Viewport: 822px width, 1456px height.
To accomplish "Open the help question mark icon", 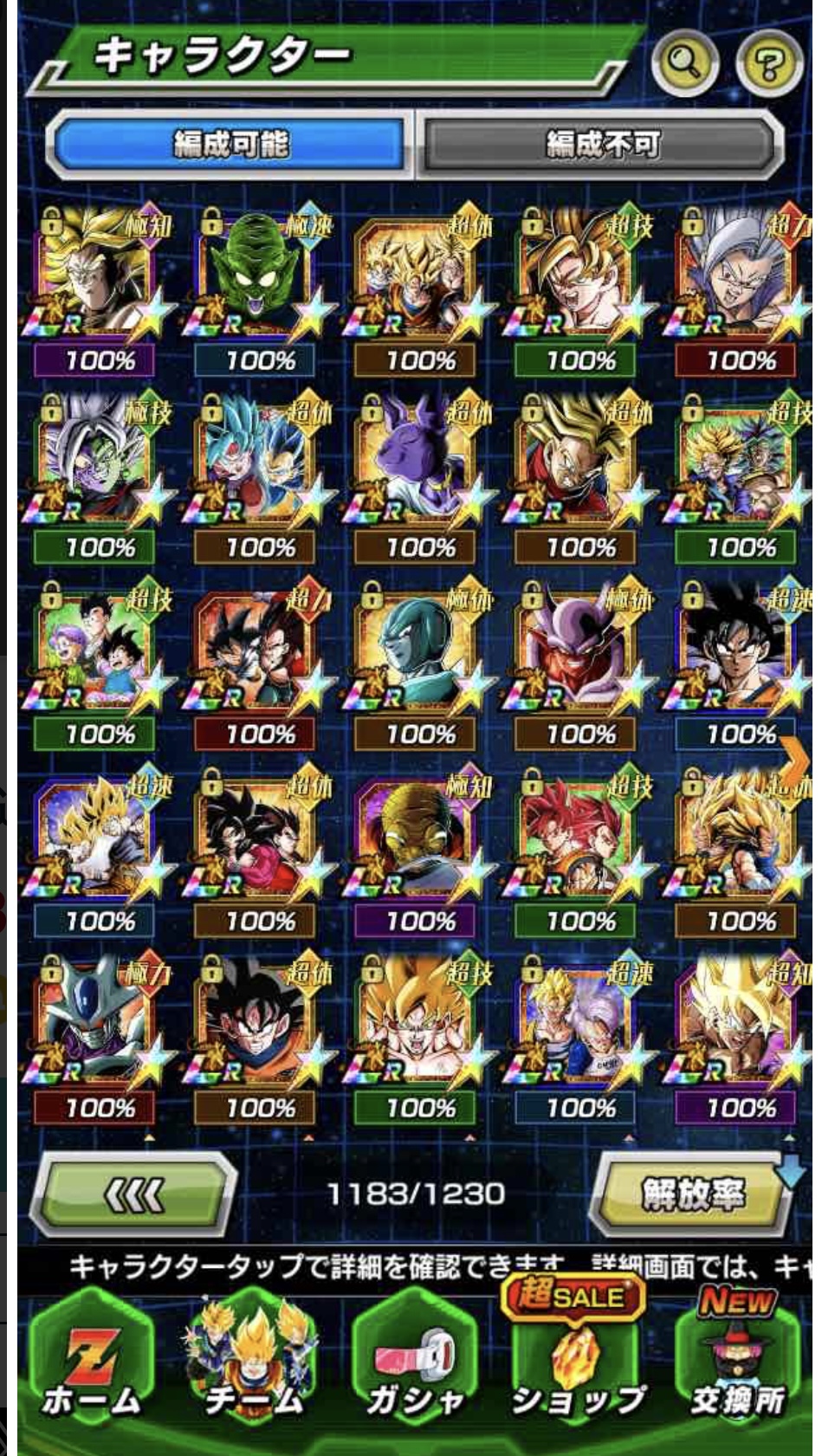I will [x=768, y=62].
